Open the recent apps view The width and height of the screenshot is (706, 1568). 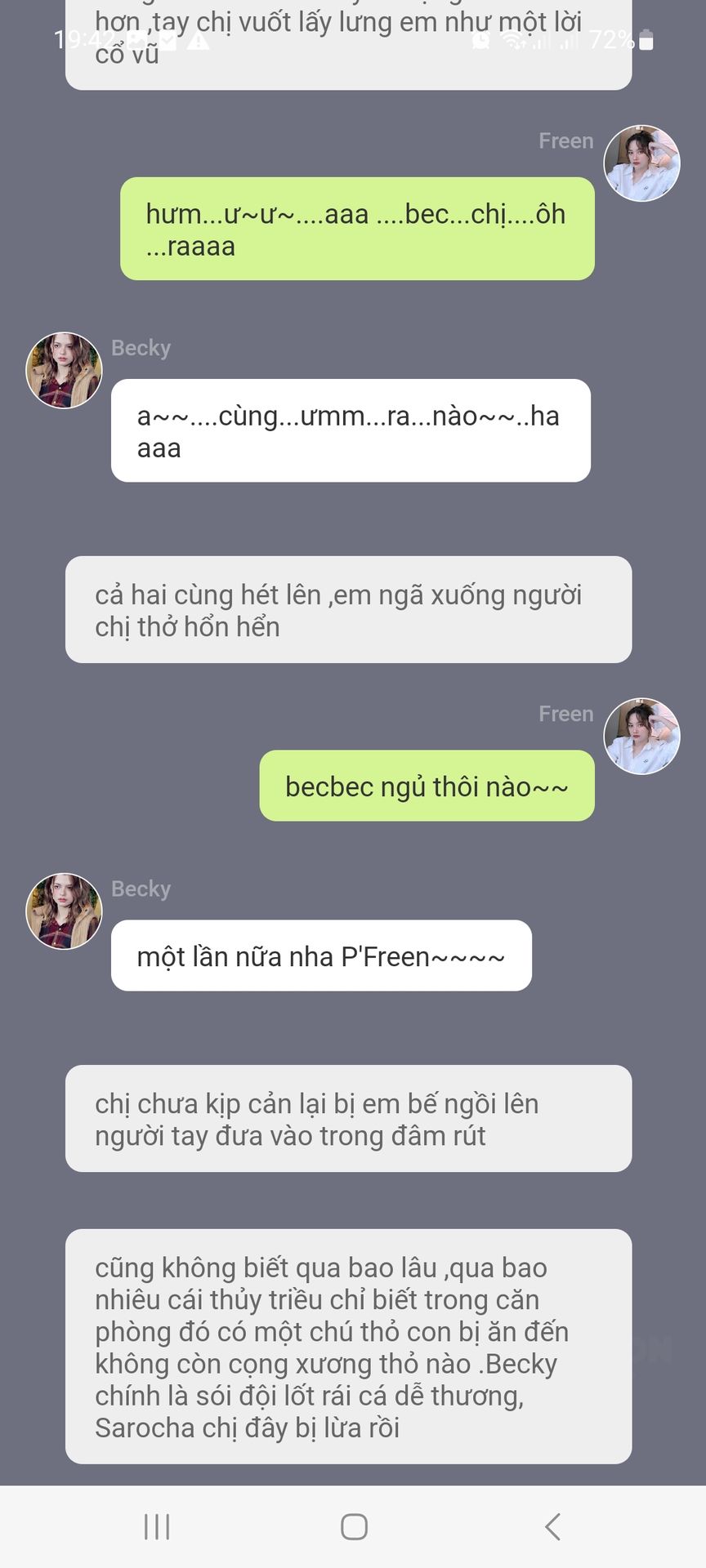[157, 1526]
